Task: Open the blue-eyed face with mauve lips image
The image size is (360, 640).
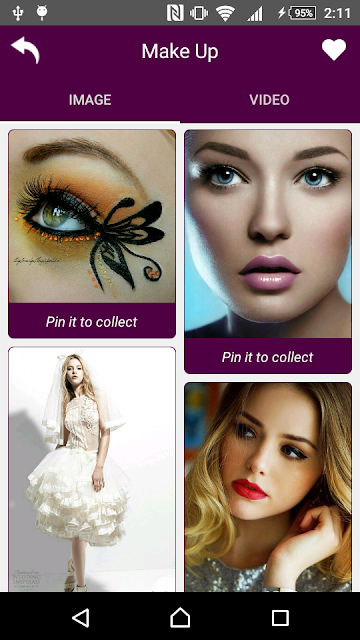Action: point(268,234)
